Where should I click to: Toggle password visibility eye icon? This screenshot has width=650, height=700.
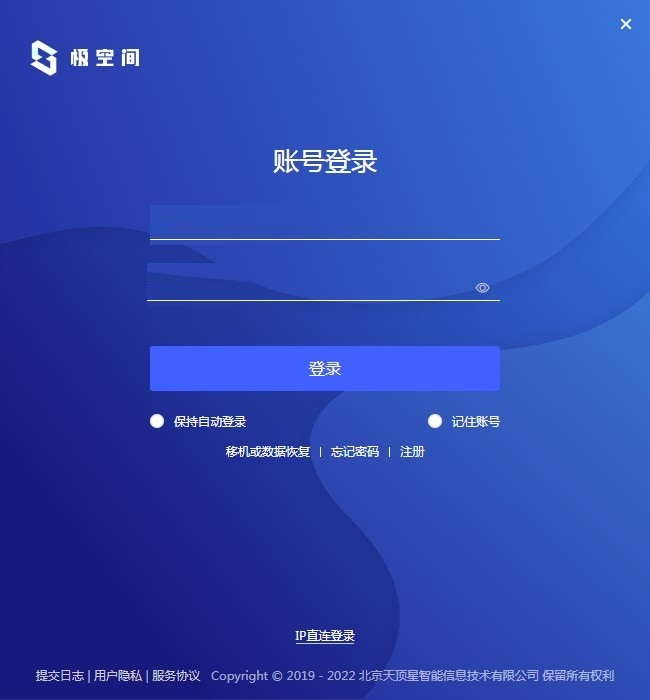click(x=483, y=288)
